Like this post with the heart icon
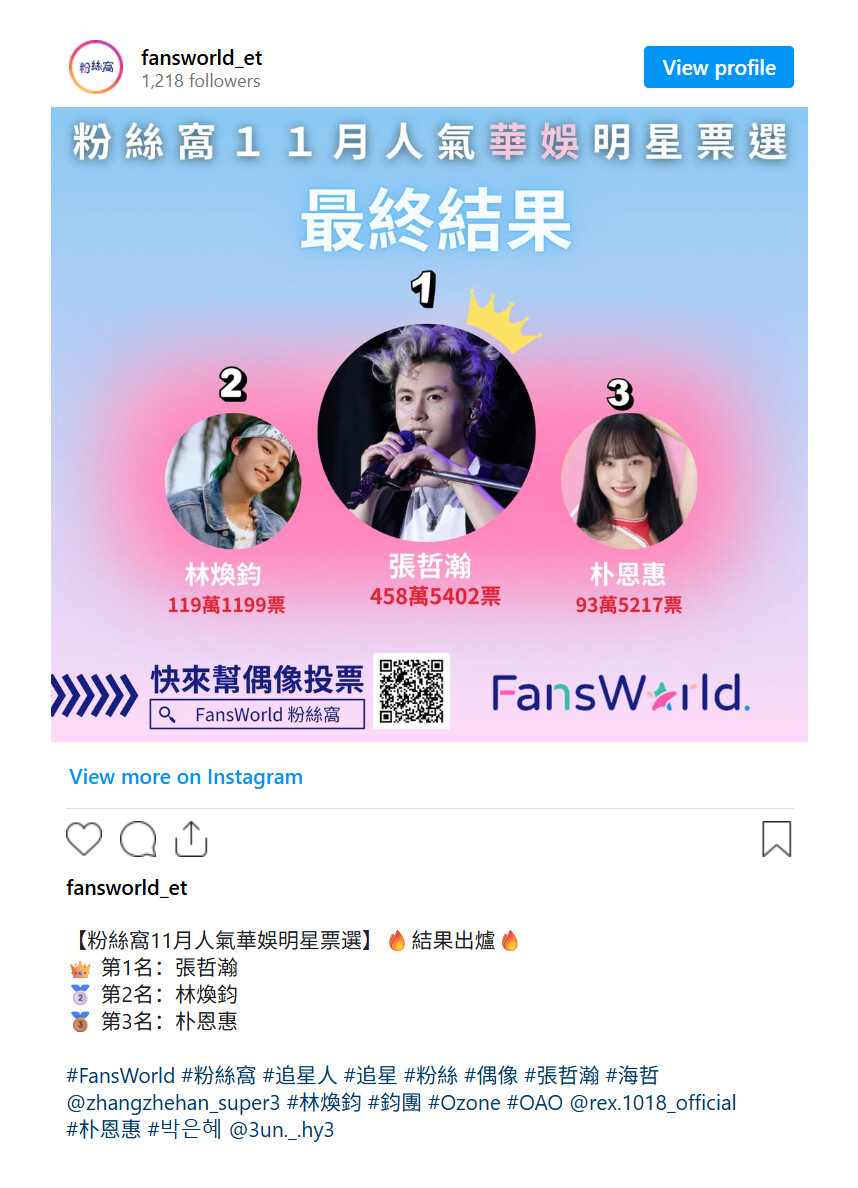 click(x=84, y=839)
